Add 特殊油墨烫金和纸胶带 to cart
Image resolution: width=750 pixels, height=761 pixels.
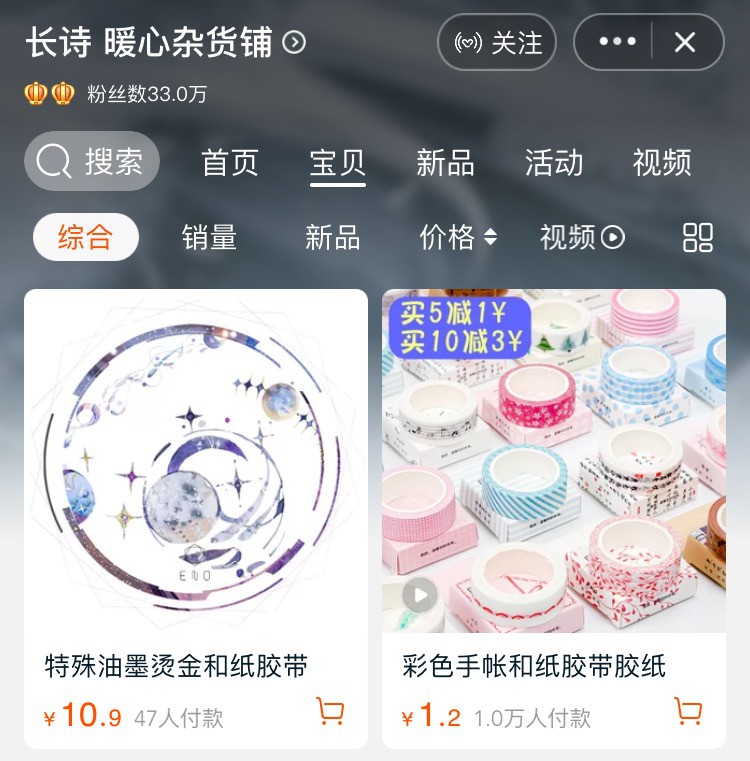(330, 712)
